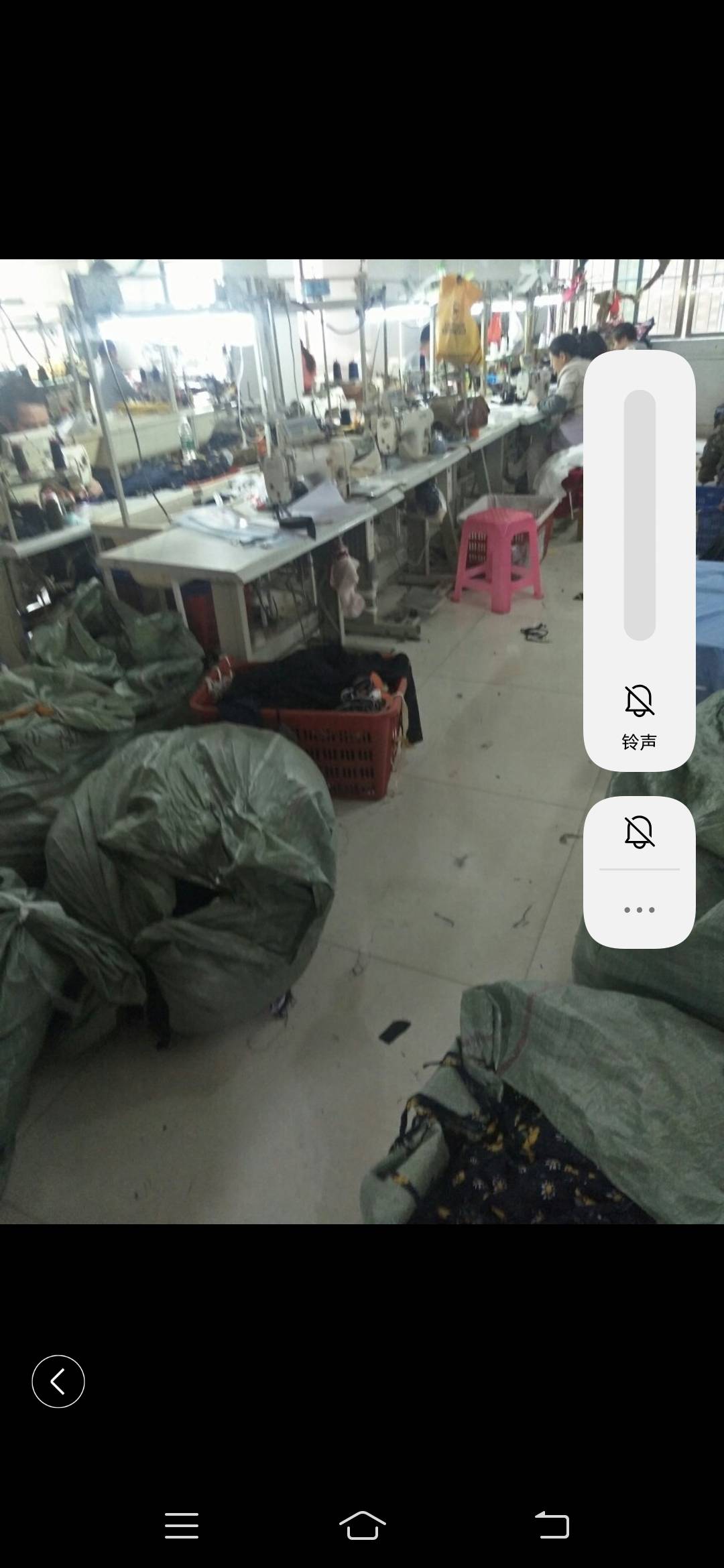The height and width of the screenshot is (1568, 724).
Task: Toggle the lower silent mode bell
Action: click(639, 832)
